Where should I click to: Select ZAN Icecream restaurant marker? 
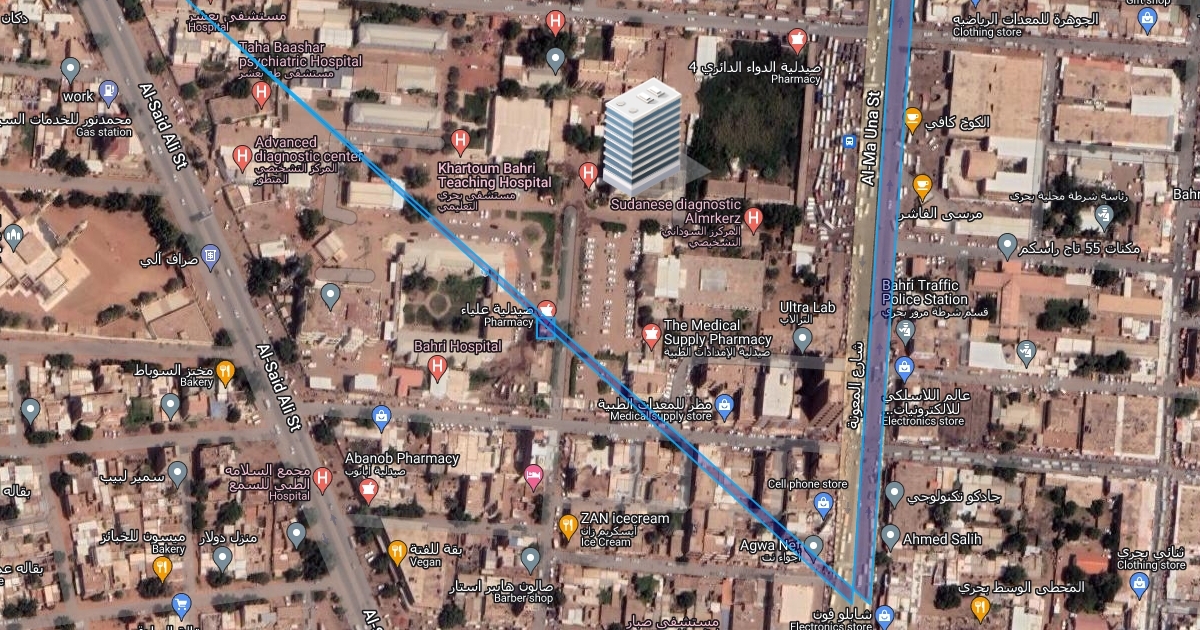(x=568, y=524)
